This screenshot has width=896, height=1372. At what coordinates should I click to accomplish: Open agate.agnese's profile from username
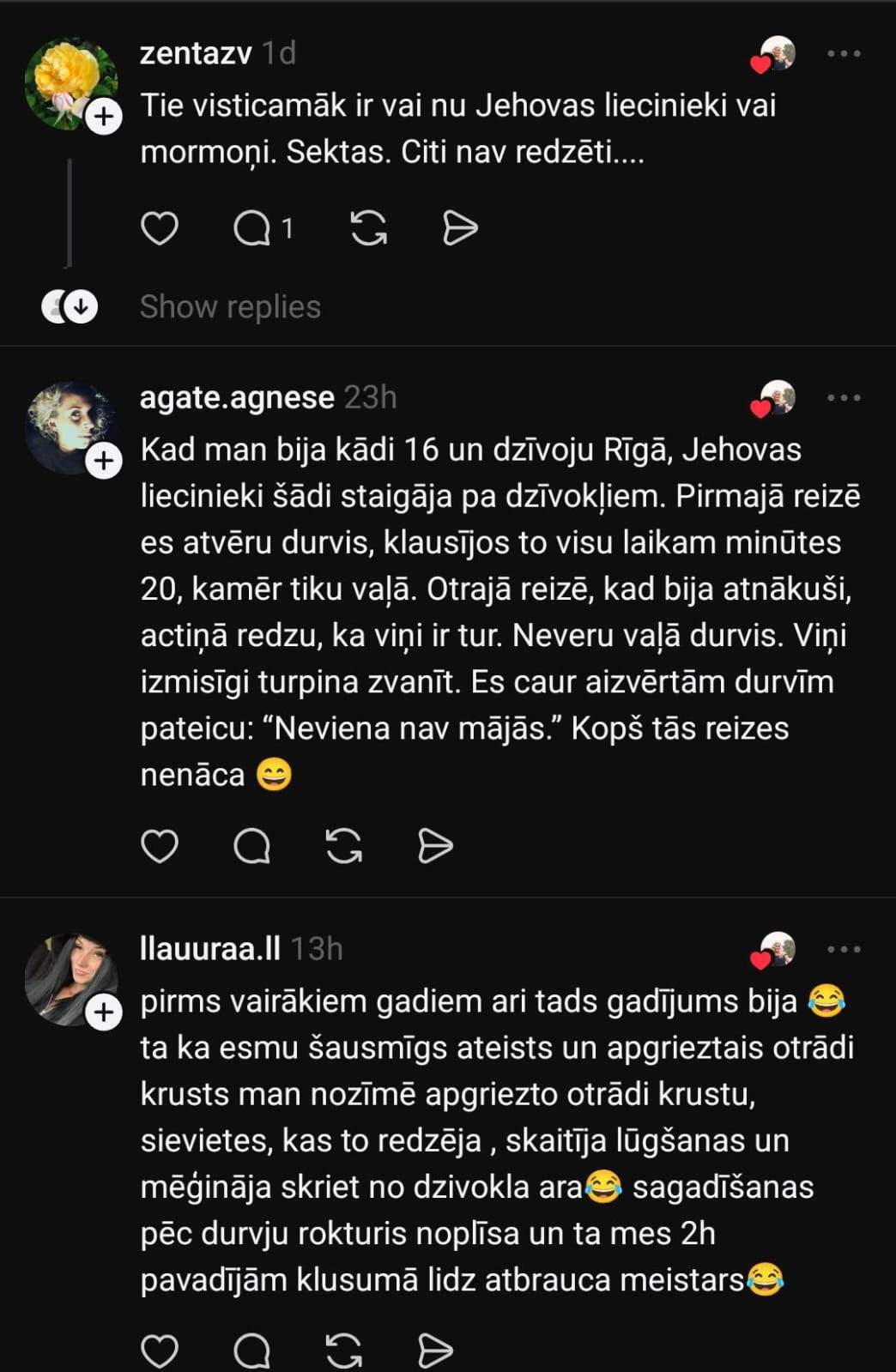(237, 397)
